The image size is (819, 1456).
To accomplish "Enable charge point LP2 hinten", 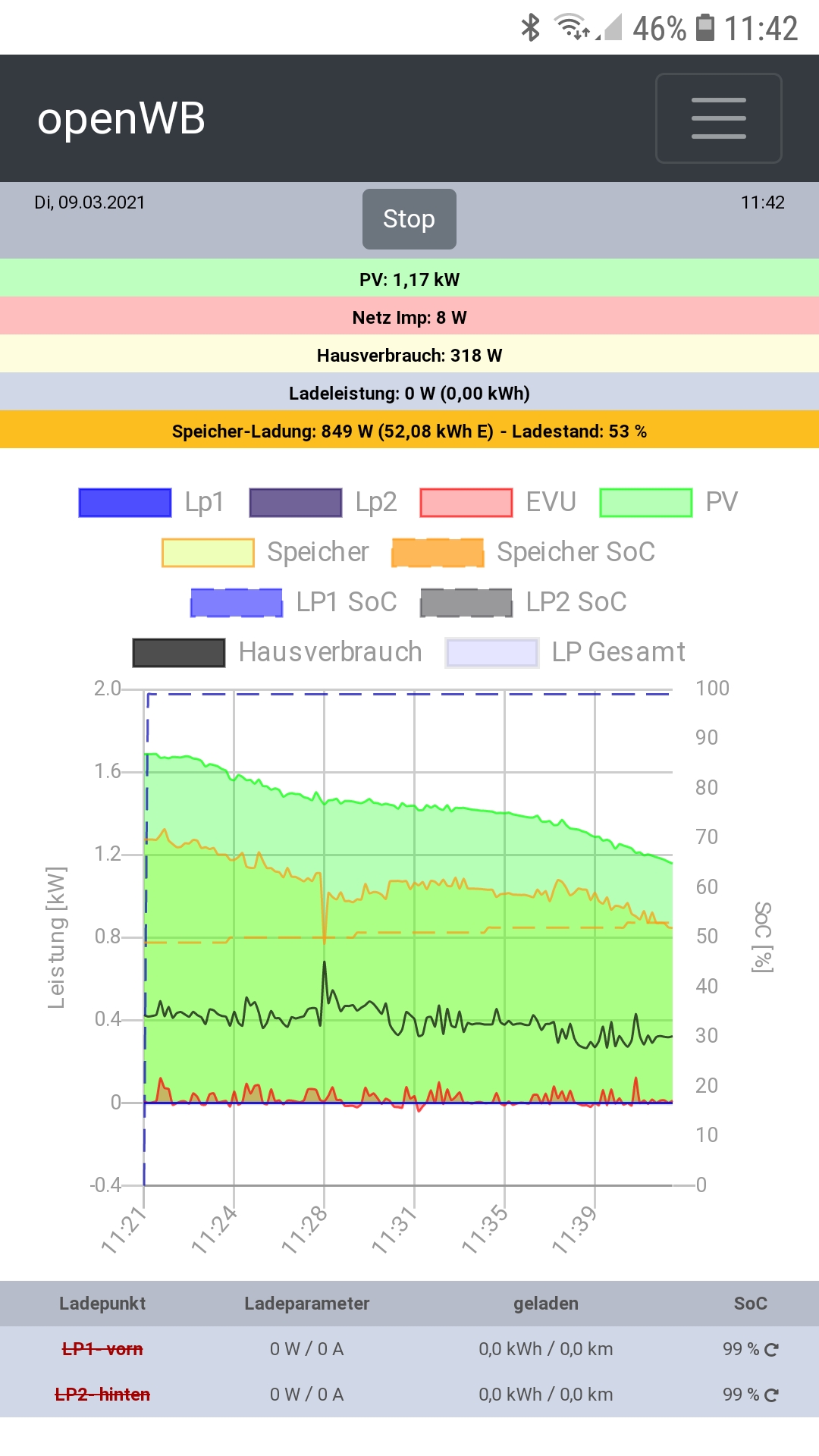I will click(x=102, y=1395).
